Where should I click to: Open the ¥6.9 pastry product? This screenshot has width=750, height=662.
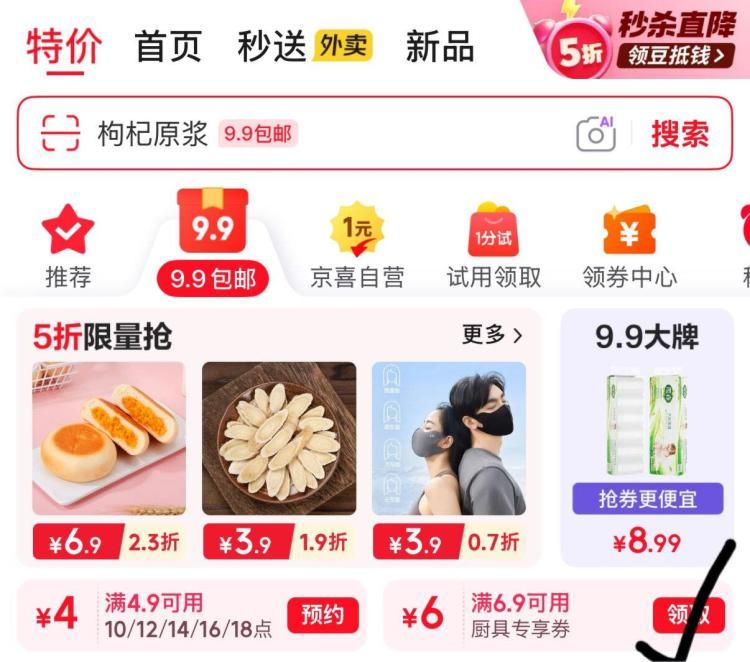coord(109,440)
